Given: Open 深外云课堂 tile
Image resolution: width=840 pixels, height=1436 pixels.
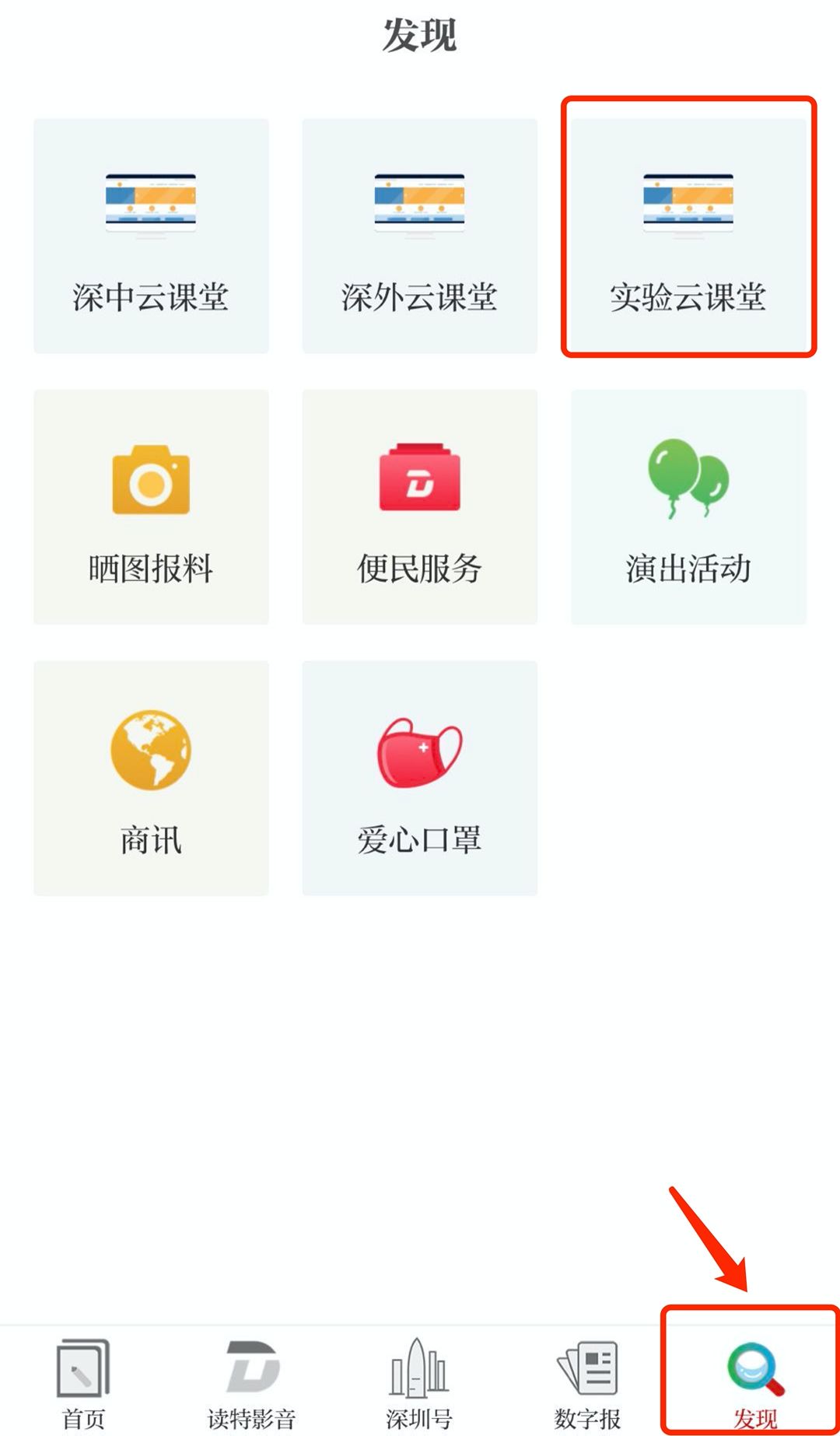Looking at the screenshot, I should click(419, 236).
